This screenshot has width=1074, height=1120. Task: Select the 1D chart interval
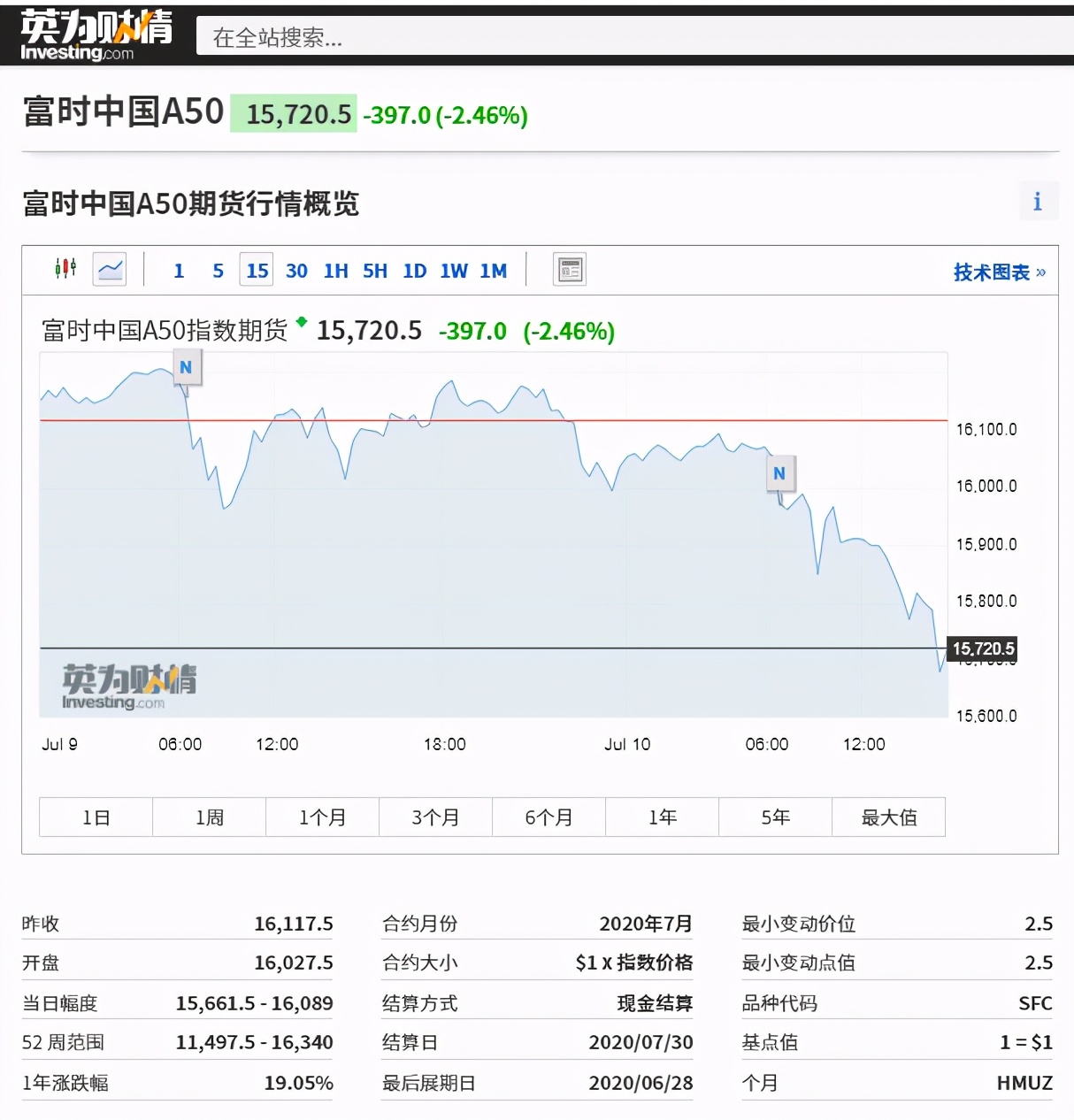click(x=414, y=271)
